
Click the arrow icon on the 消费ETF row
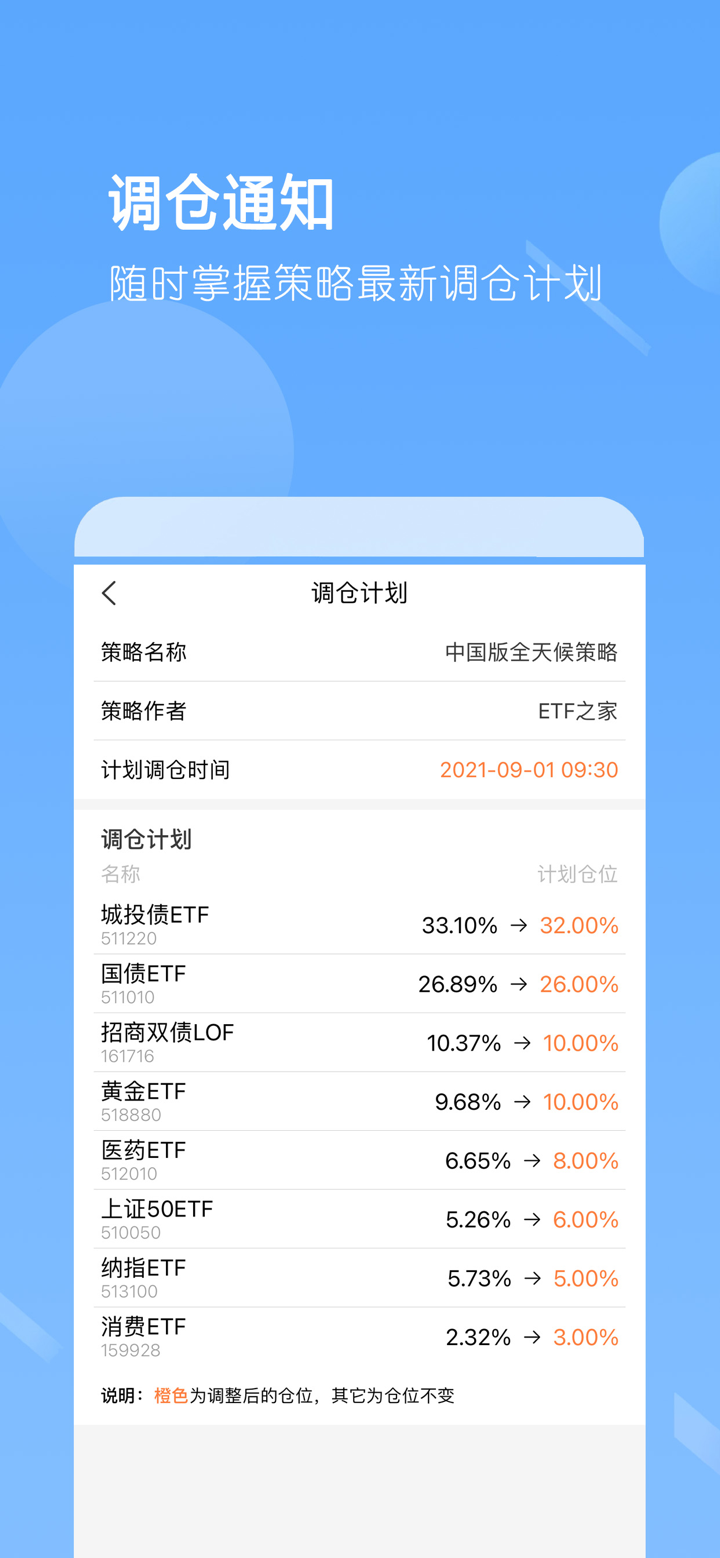[x=535, y=1337]
